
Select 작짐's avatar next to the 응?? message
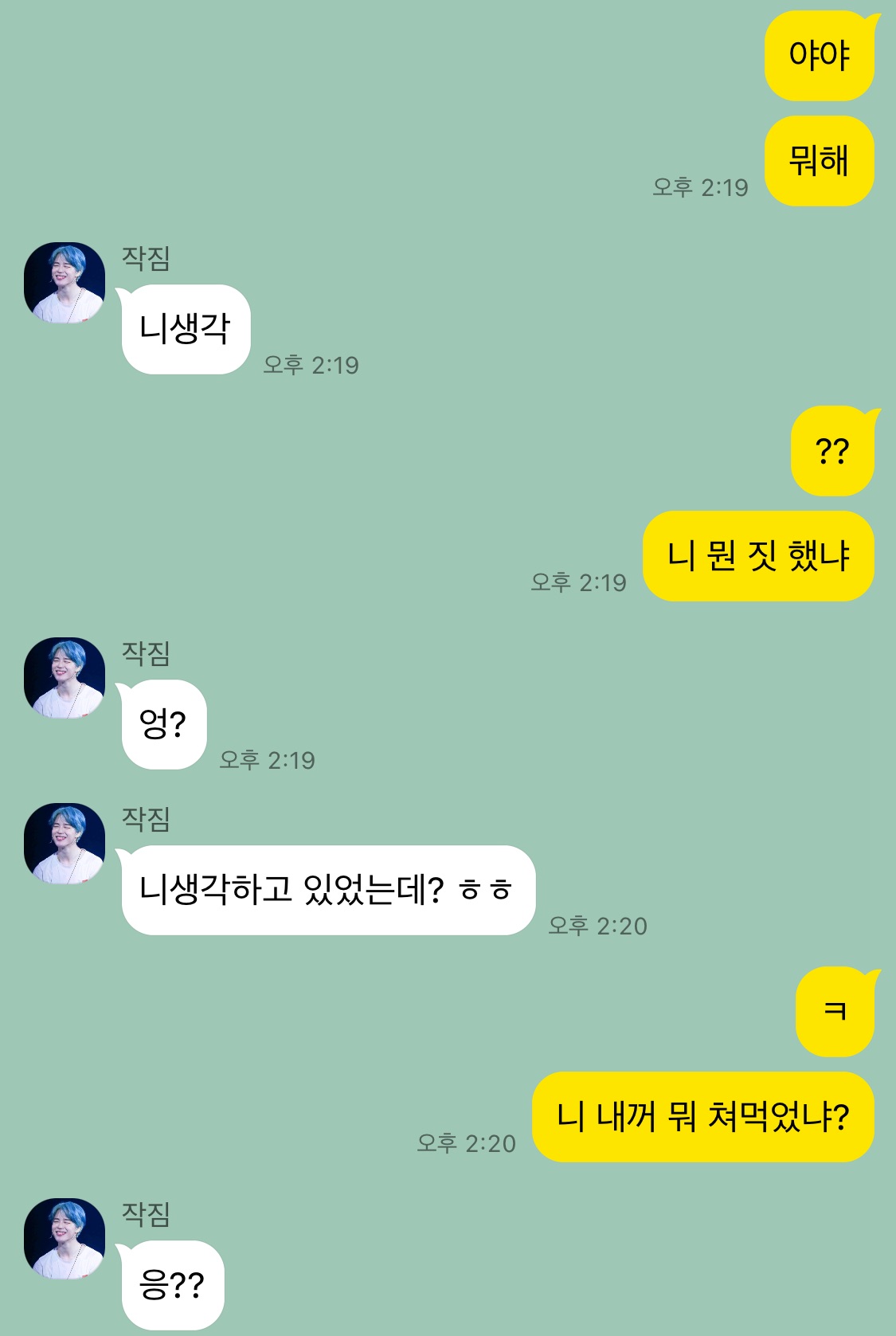click(x=65, y=1239)
